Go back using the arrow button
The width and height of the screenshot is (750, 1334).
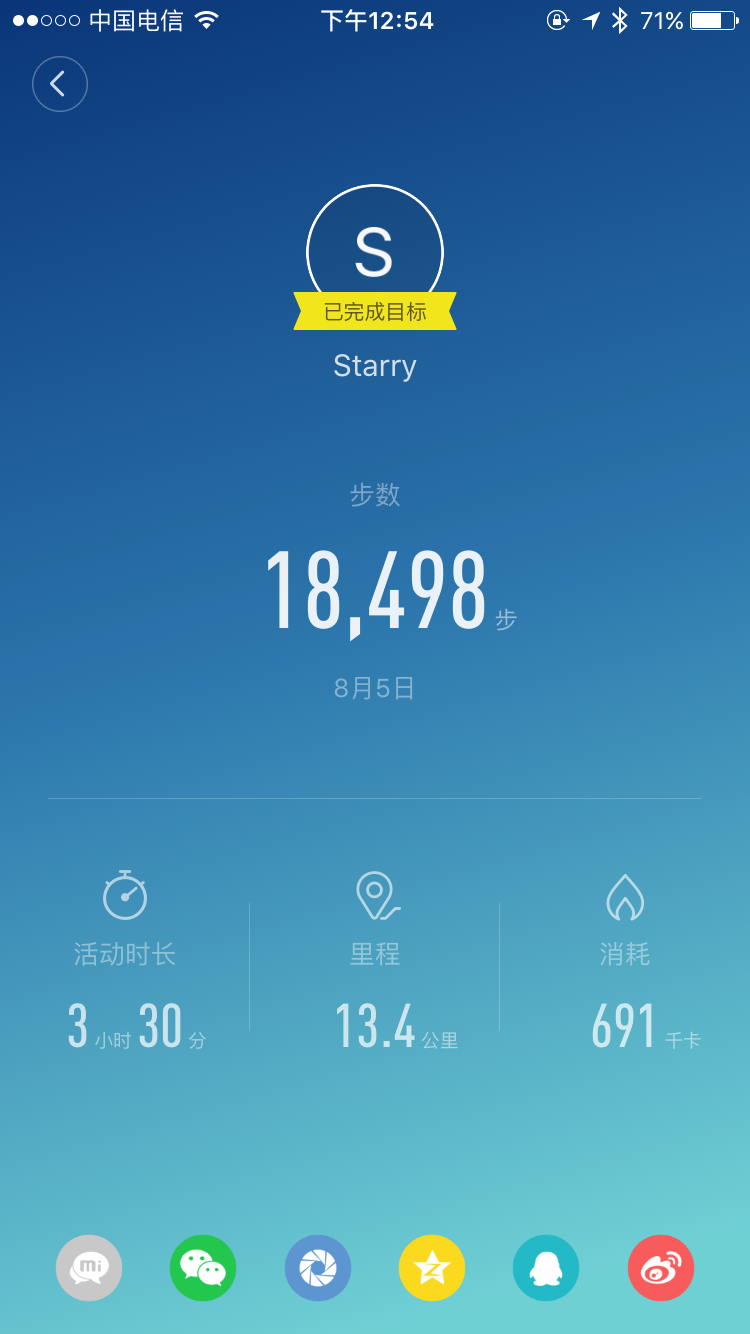click(60, 84)
